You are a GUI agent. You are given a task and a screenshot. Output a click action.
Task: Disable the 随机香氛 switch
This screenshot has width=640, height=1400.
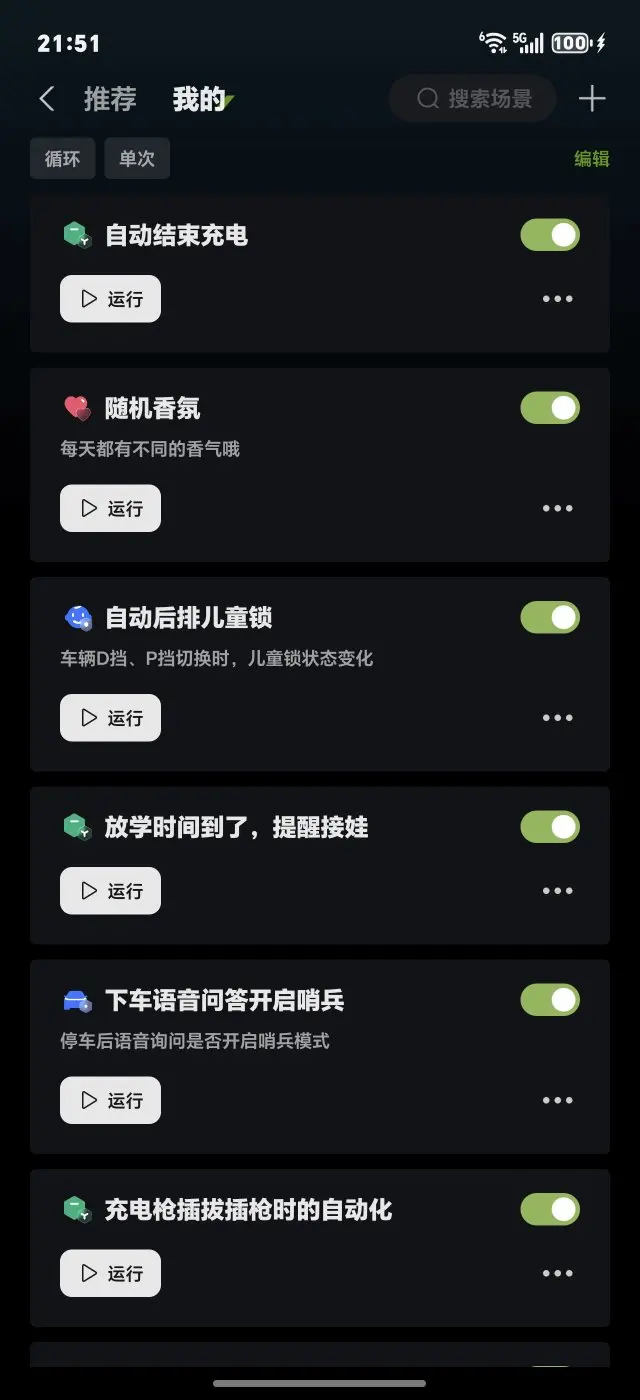click(x=550, y=408)
